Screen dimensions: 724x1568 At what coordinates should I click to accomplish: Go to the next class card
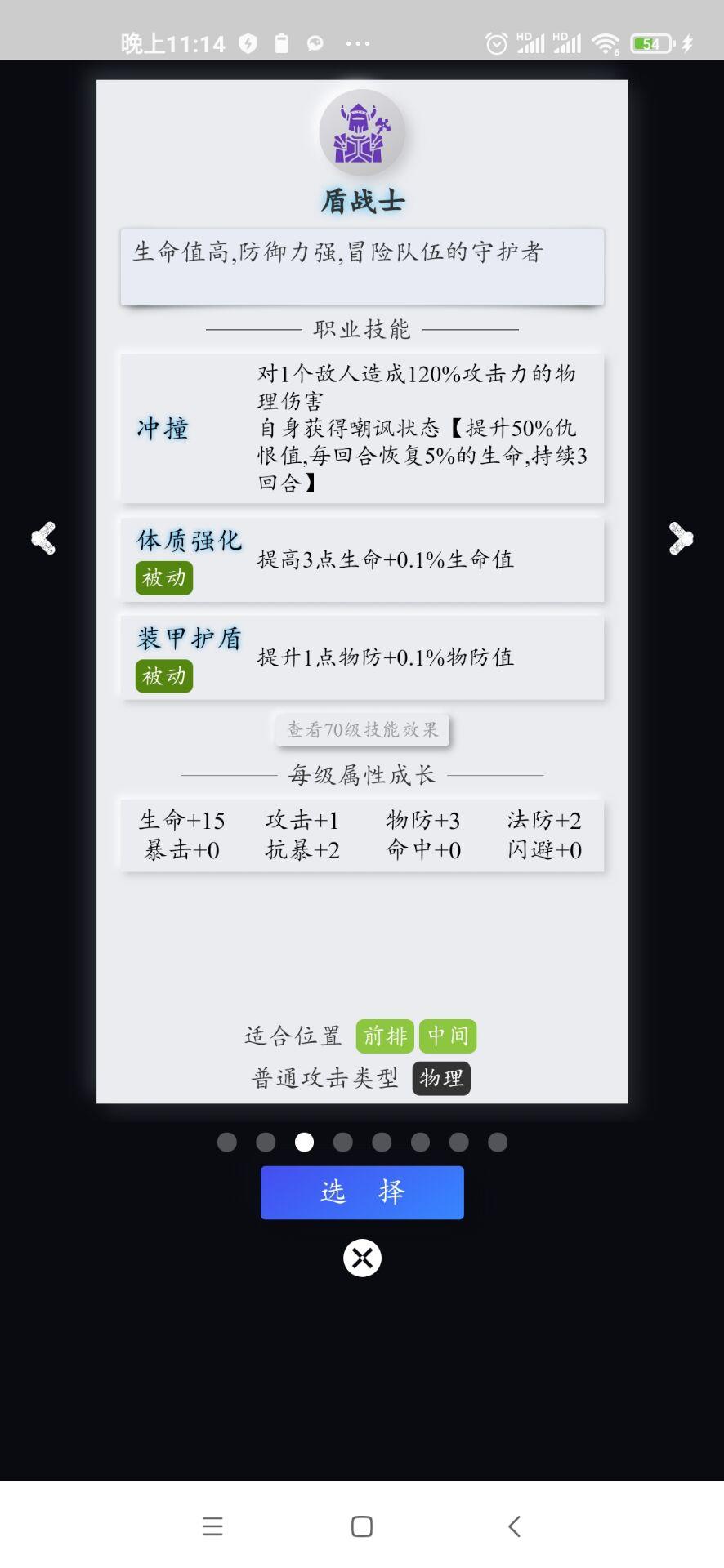click(680, 538)
